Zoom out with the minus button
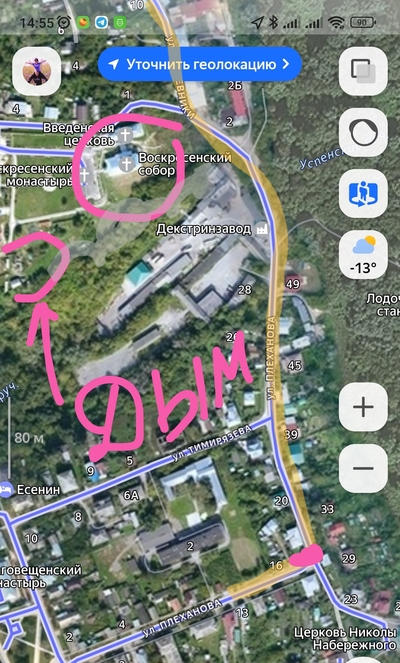Screen dimensions: 400x663 (x=363, y=468)
